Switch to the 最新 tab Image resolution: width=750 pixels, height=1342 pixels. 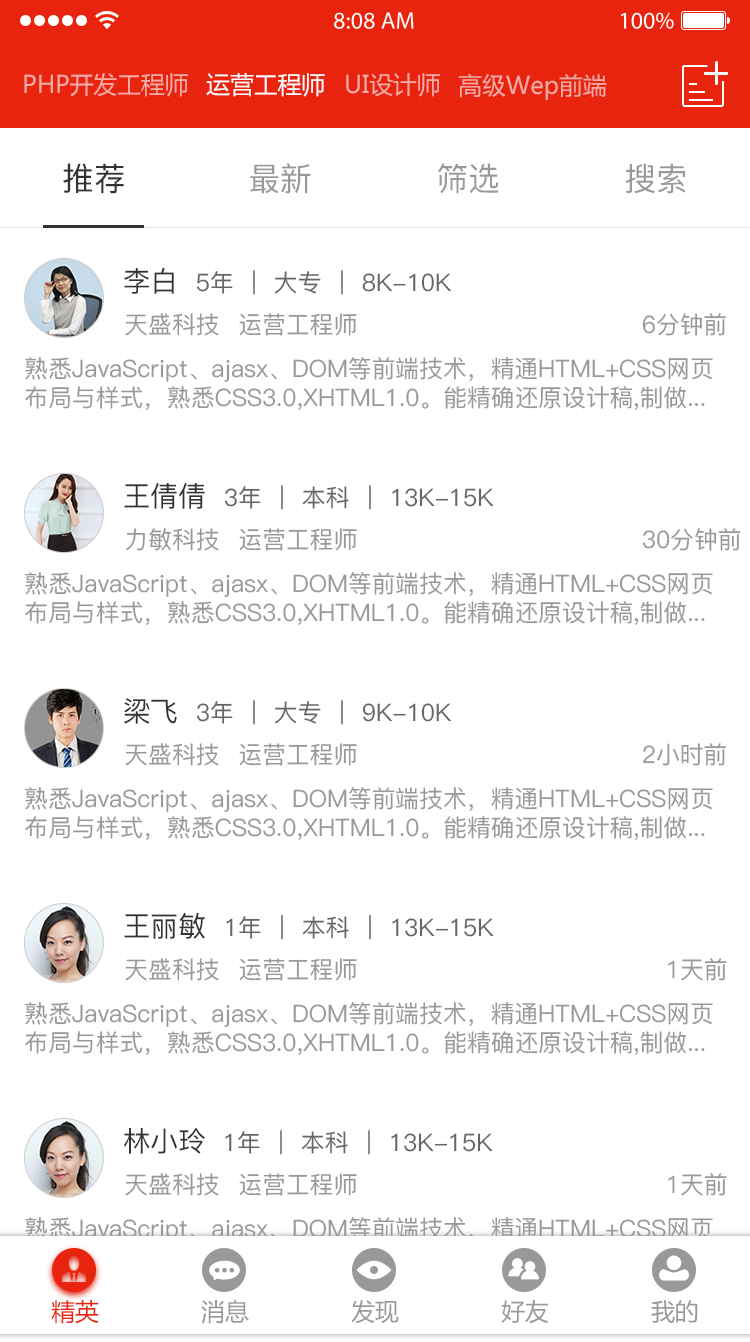point(280,180)
